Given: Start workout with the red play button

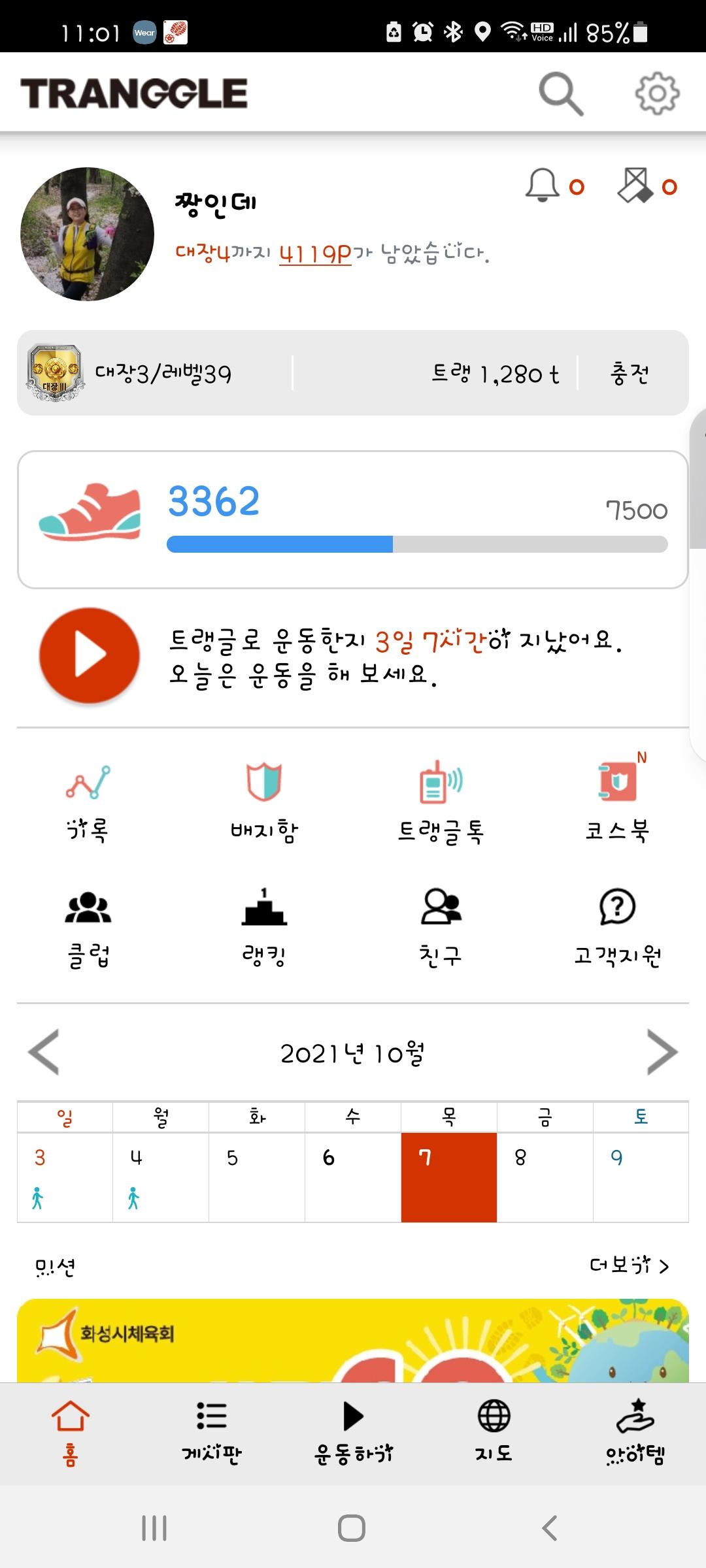Looking at the screenshot, I should pos(90,655).
